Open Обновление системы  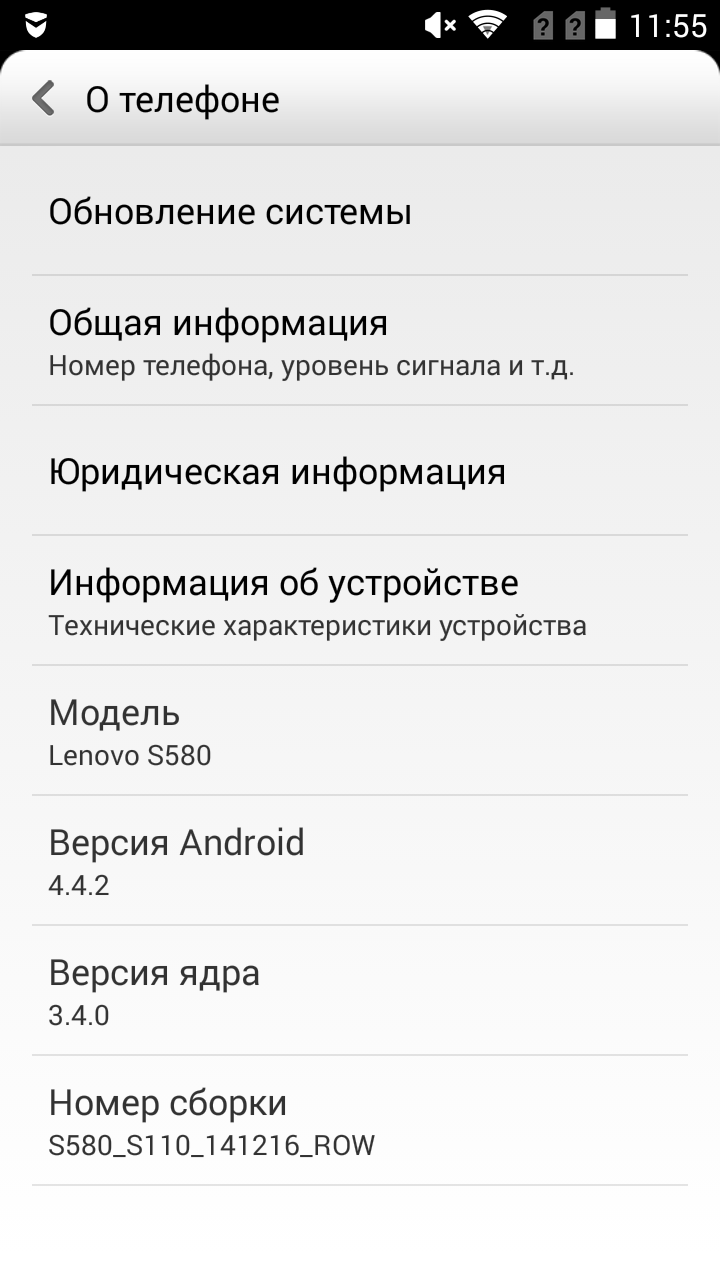point(360,211)
